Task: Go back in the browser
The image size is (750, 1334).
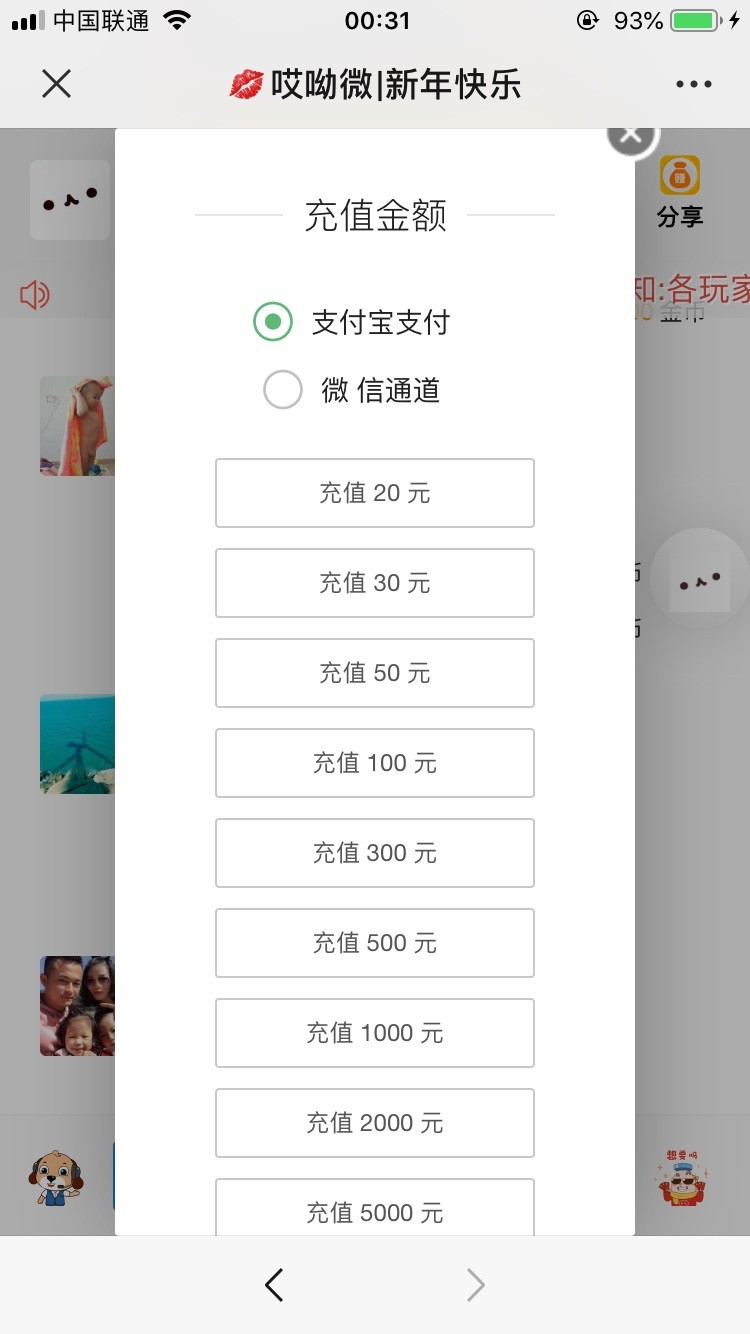Action: point(274,1285)
